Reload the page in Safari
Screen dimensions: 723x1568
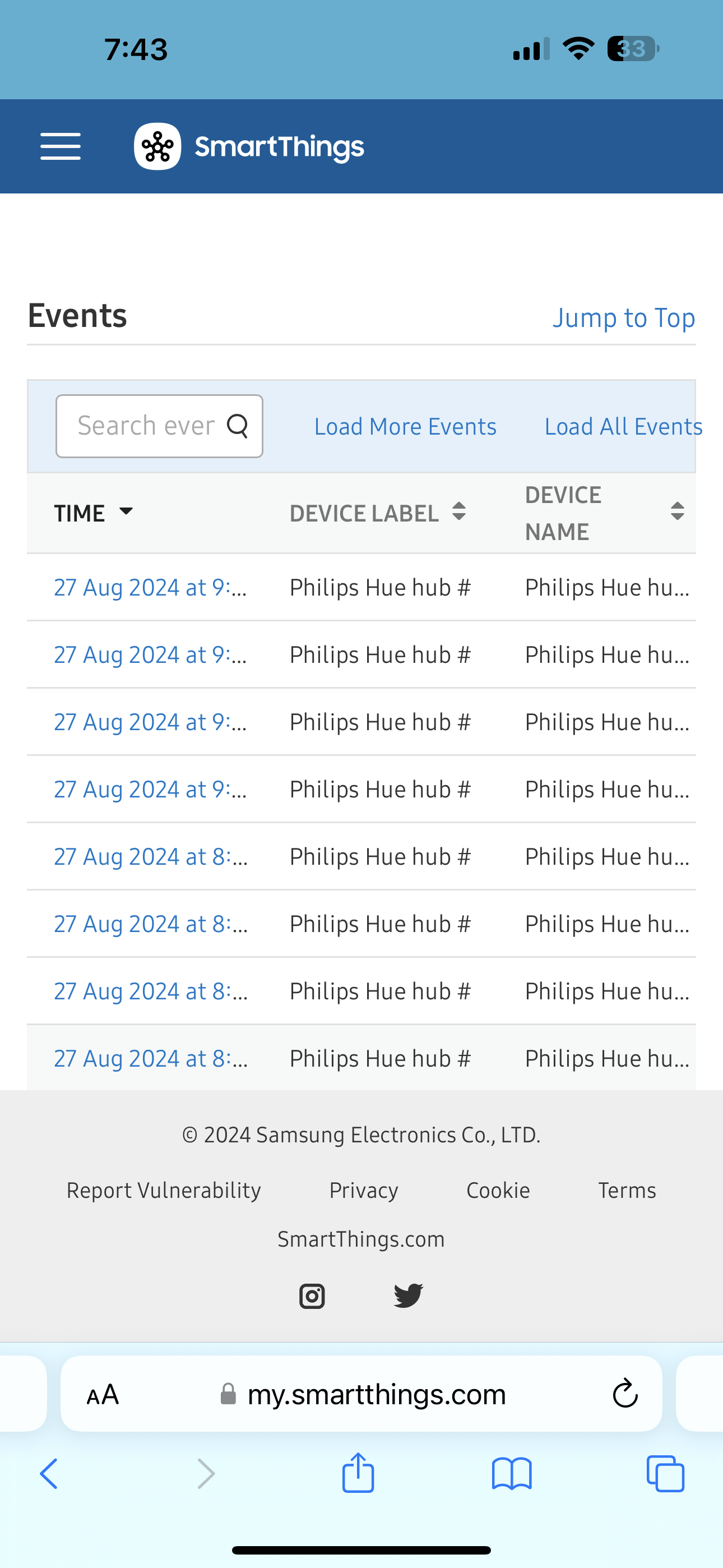pyautogui.click(x=624, y=1394)
